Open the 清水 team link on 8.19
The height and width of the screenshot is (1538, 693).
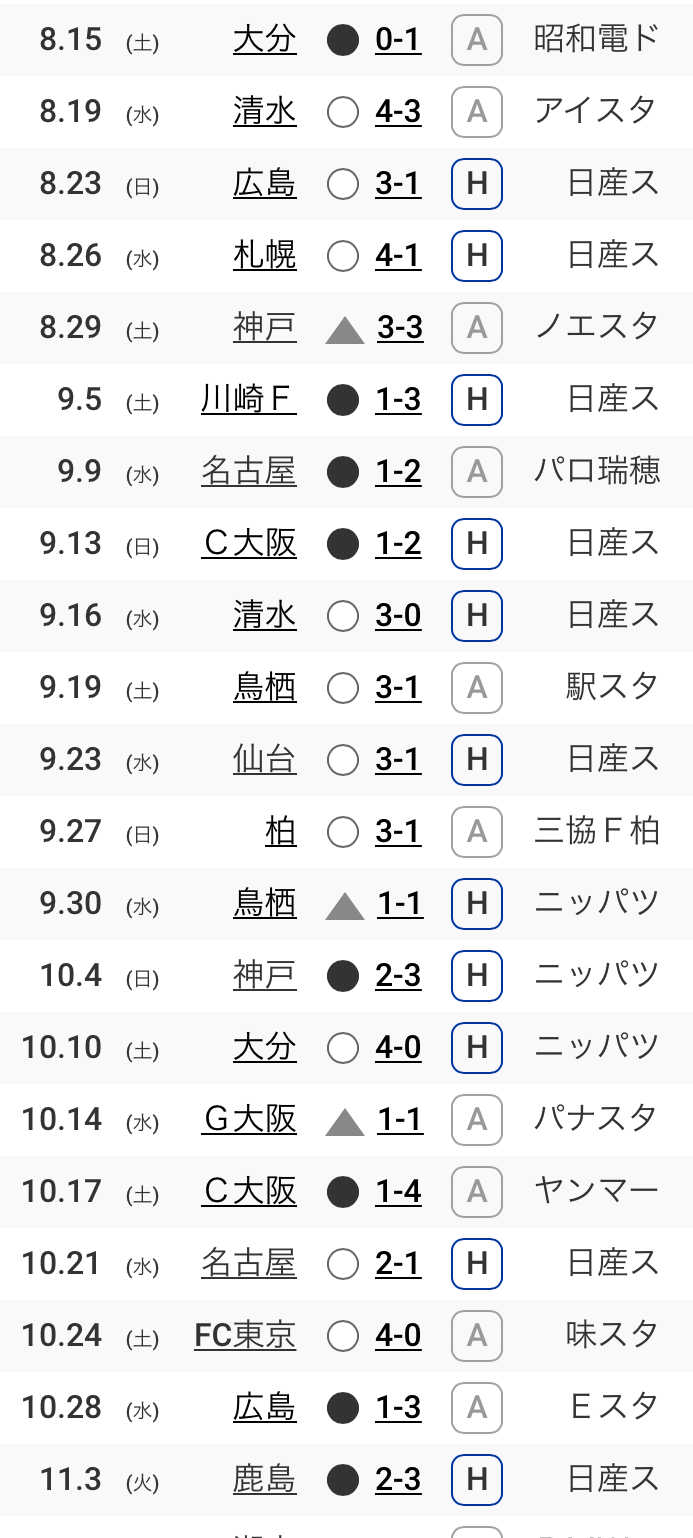pos(265,112)
